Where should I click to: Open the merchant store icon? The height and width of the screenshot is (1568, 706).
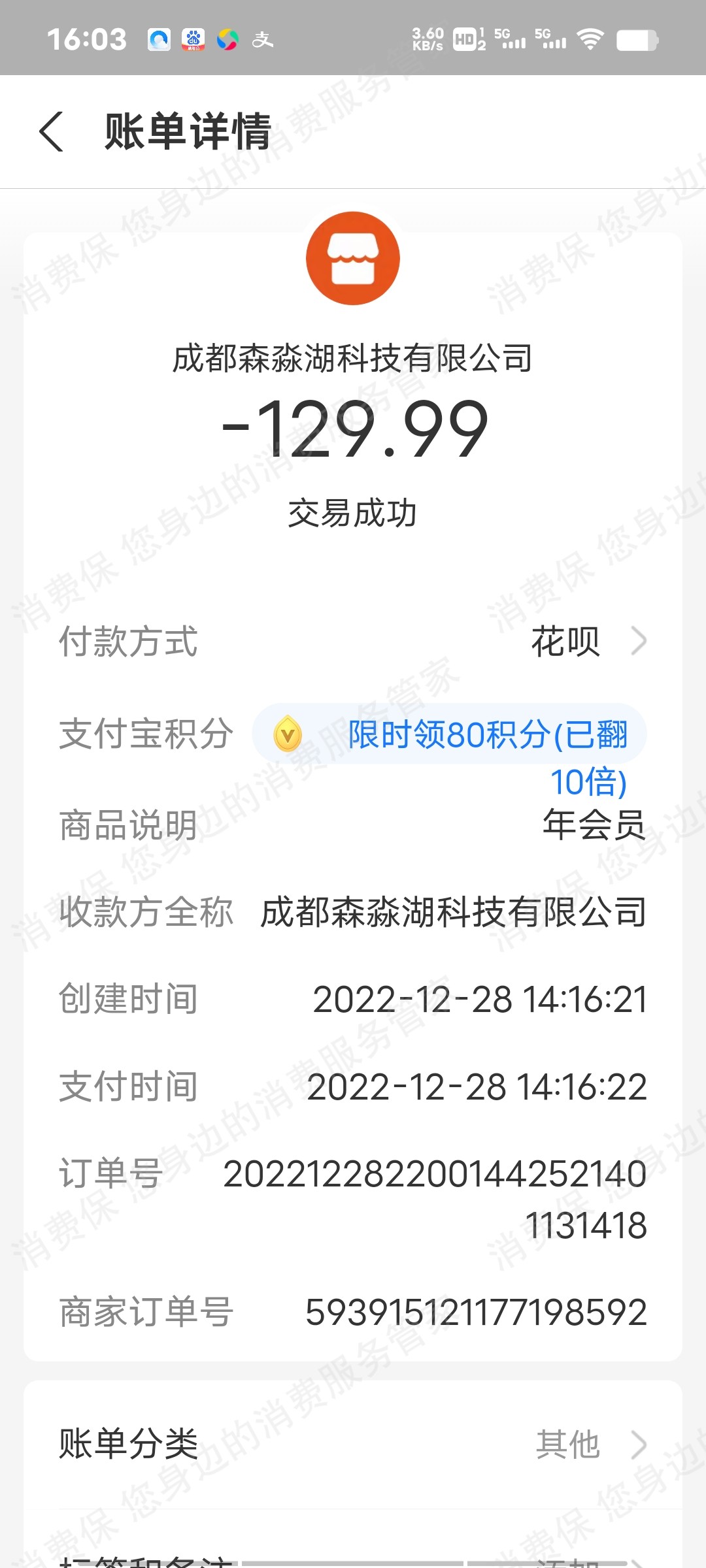pyautogui.click(x=353, y=258)
